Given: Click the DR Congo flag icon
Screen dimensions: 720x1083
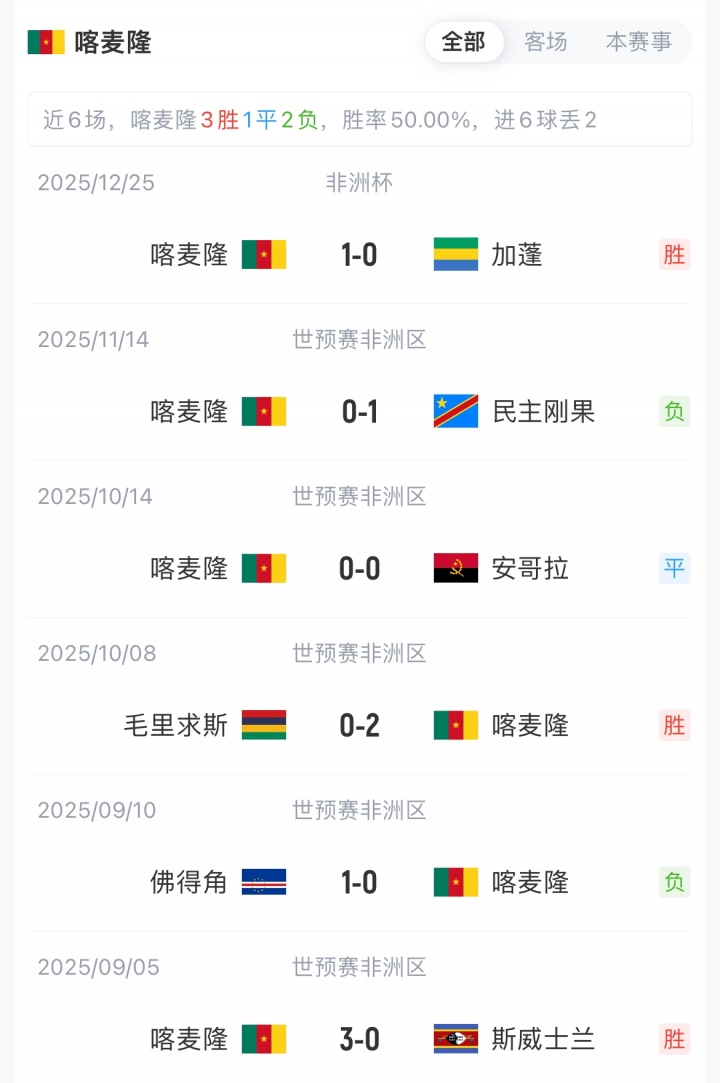Looking at the screenshot, I should (x=455, y=411).
